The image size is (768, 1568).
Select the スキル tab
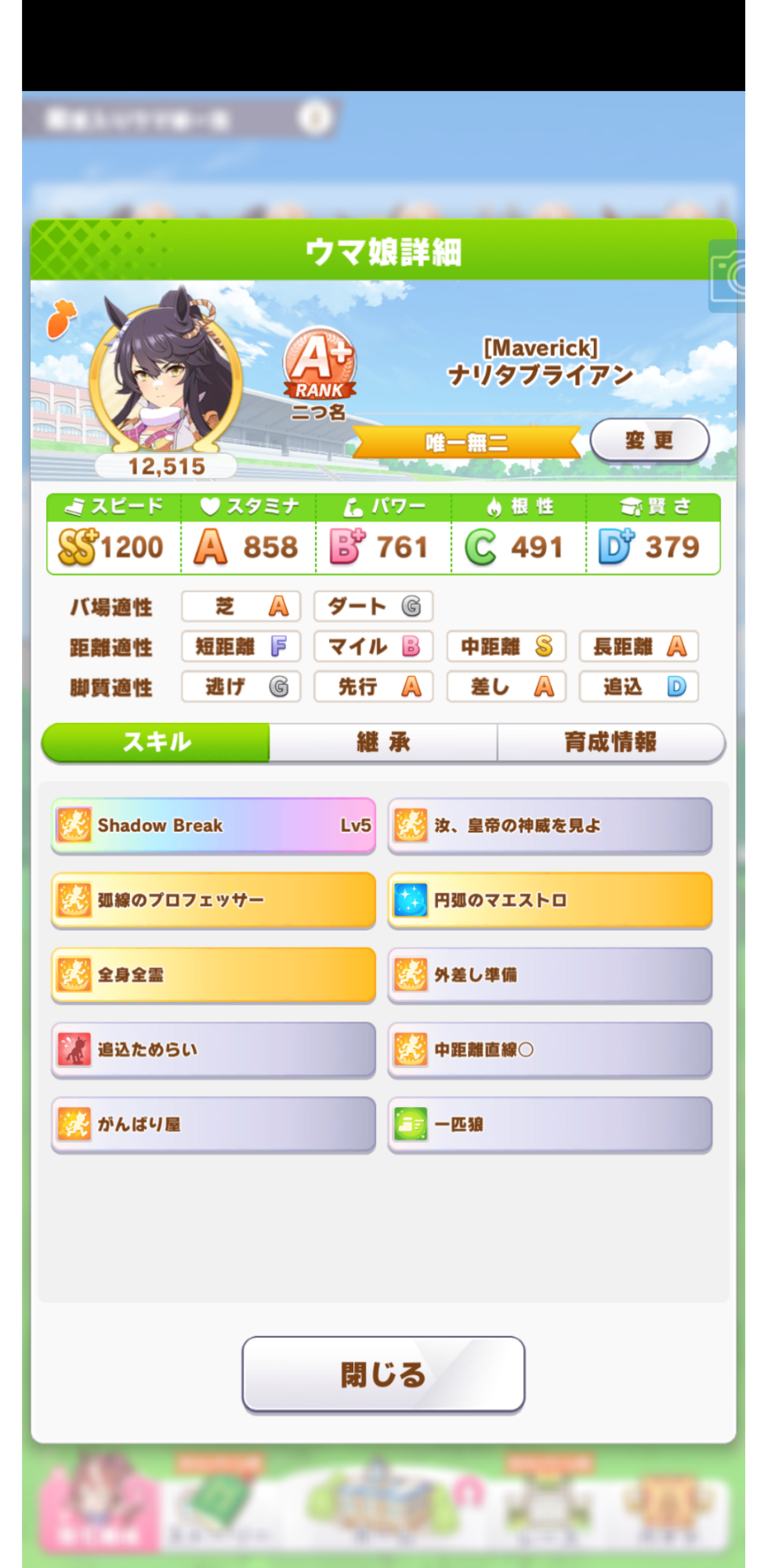pyautogui.click(x=156, y=742)
